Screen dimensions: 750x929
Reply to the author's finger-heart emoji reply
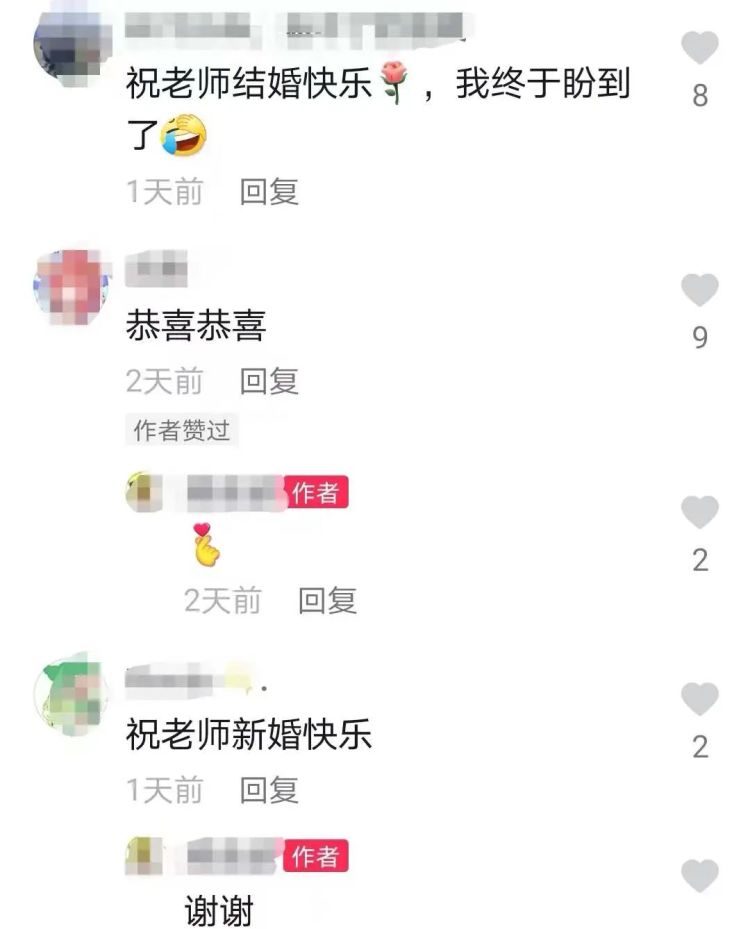coord(327,600)
